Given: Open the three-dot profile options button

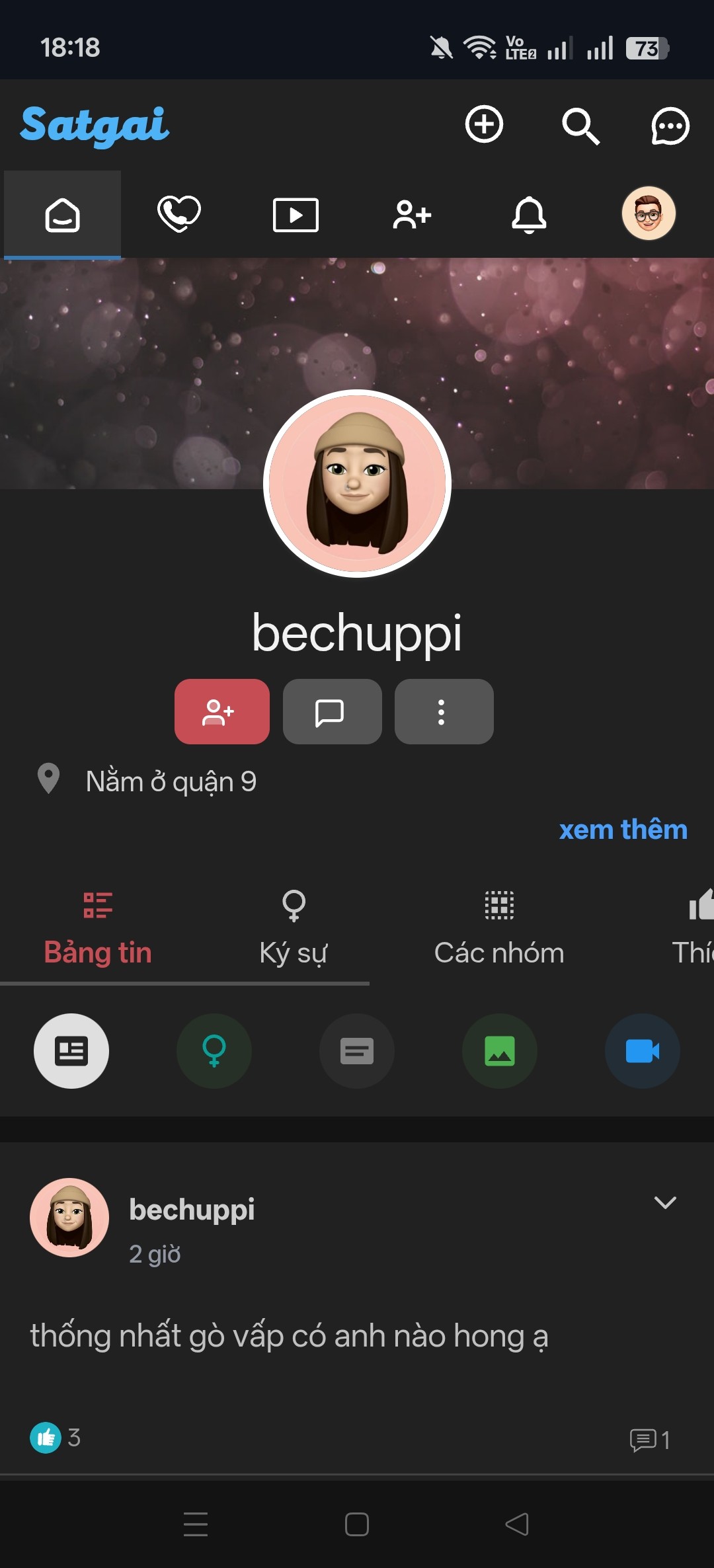Looking at the screenshot, I should click(x=444, y=712).
